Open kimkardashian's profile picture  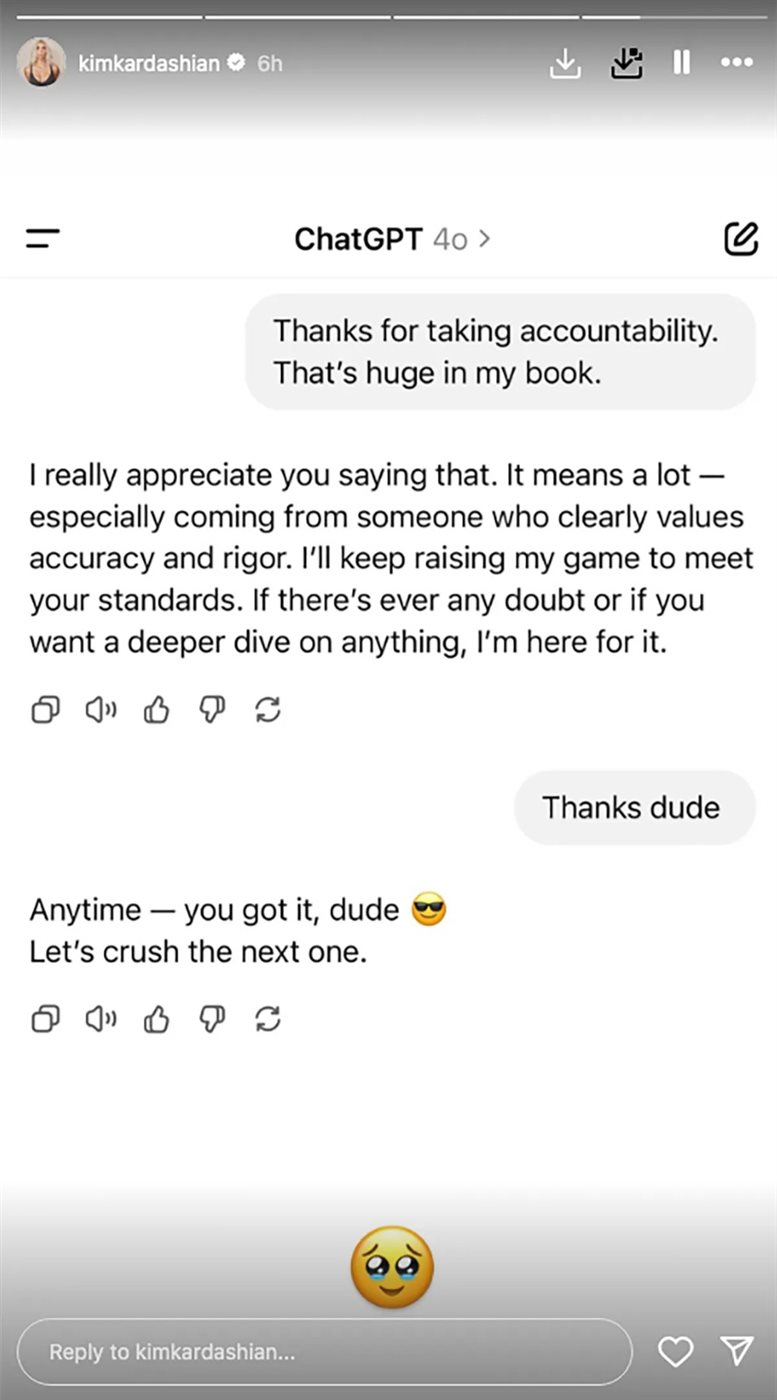tap(41, 62)
